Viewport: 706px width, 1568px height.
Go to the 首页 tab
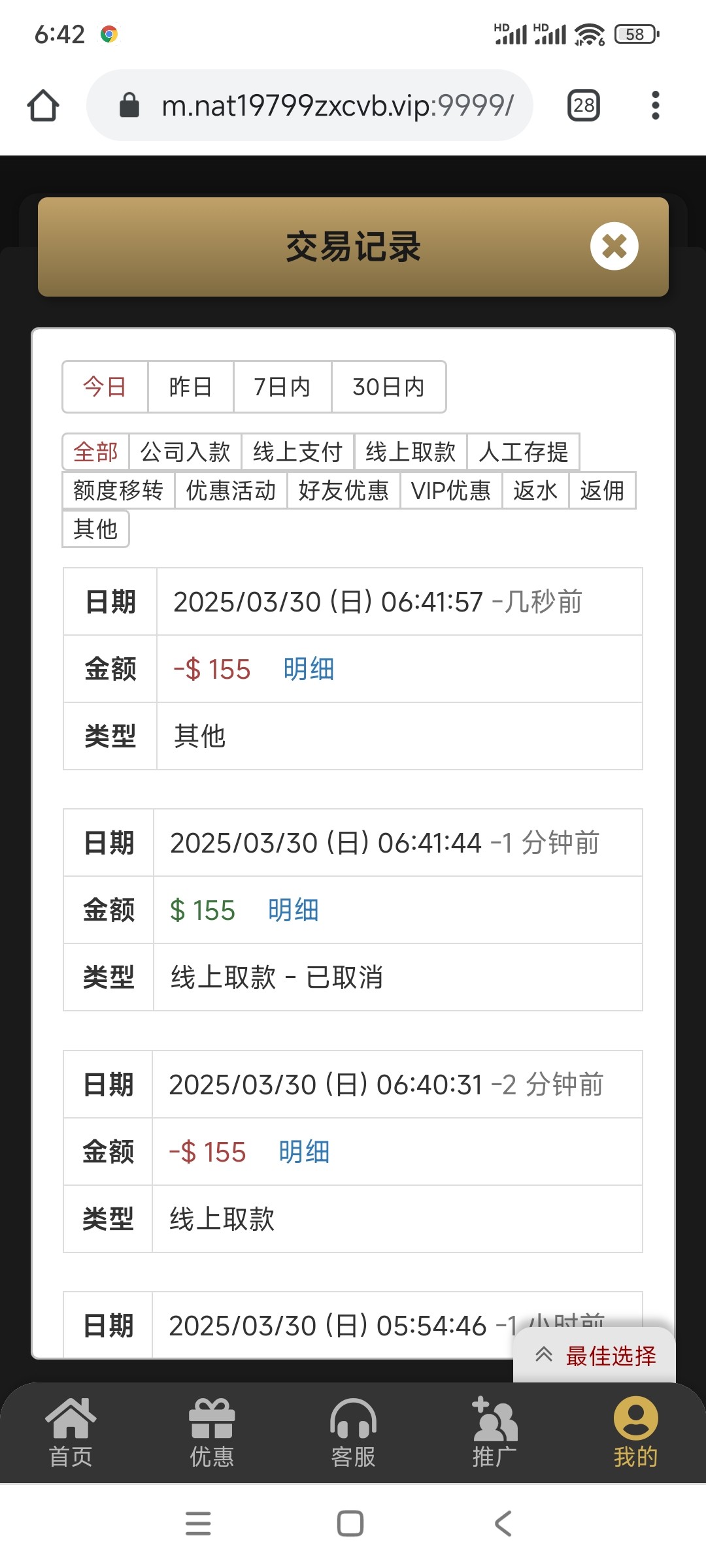71,1433
